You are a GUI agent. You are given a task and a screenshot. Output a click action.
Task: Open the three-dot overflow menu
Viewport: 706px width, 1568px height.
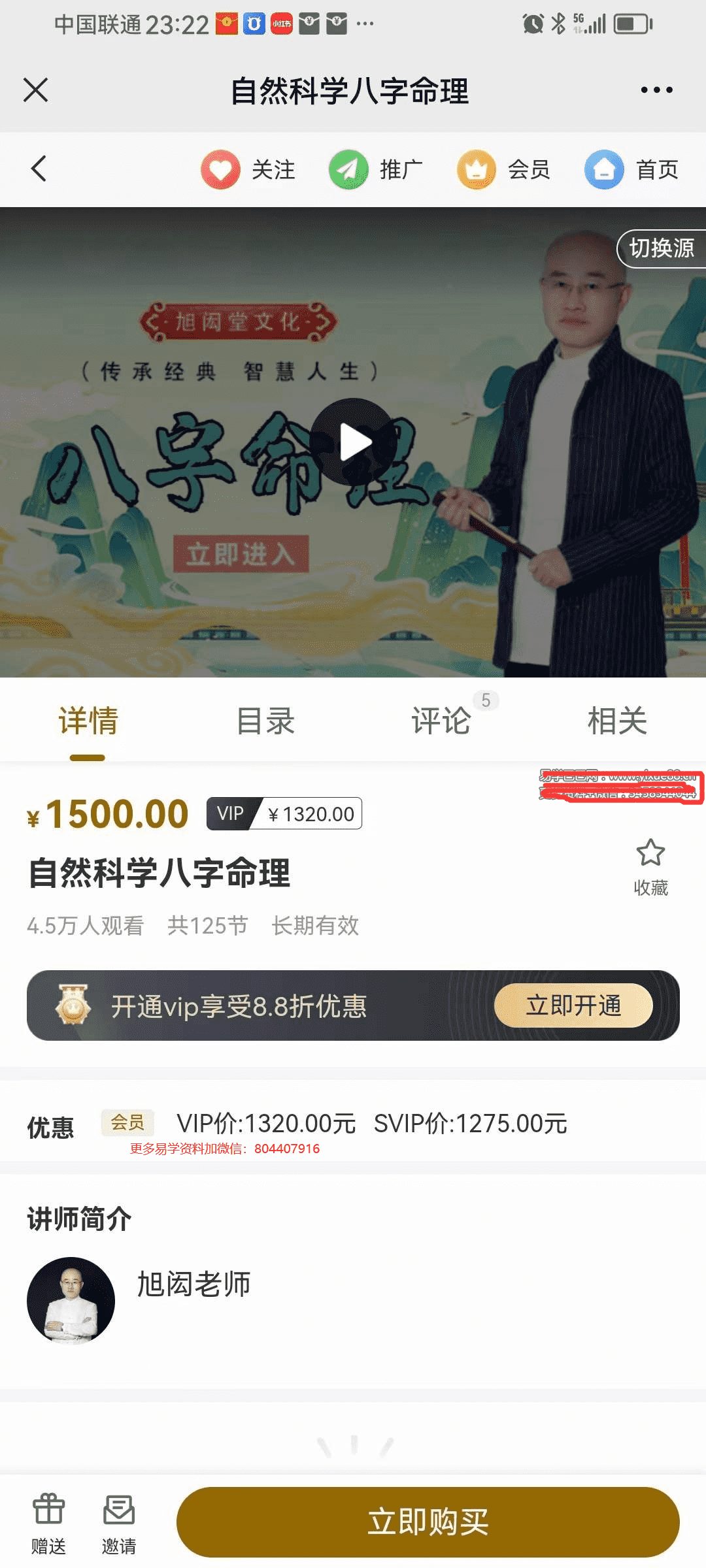click(x=656, y=90)
